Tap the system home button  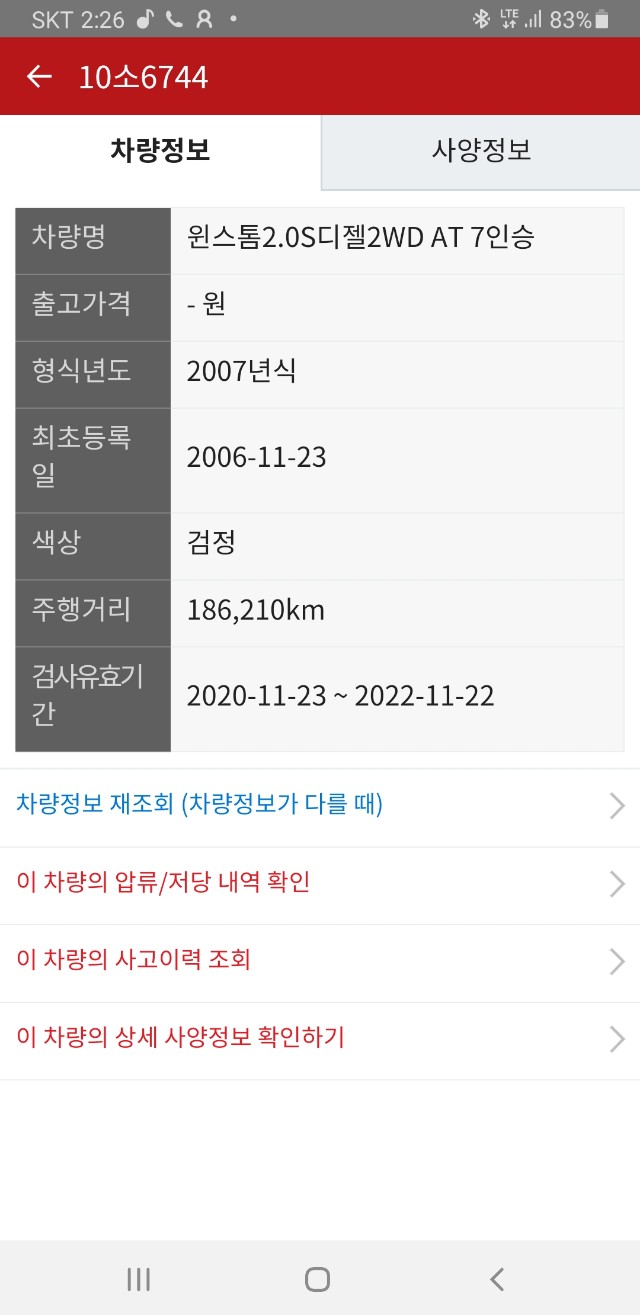click(x=318, y=1279)
